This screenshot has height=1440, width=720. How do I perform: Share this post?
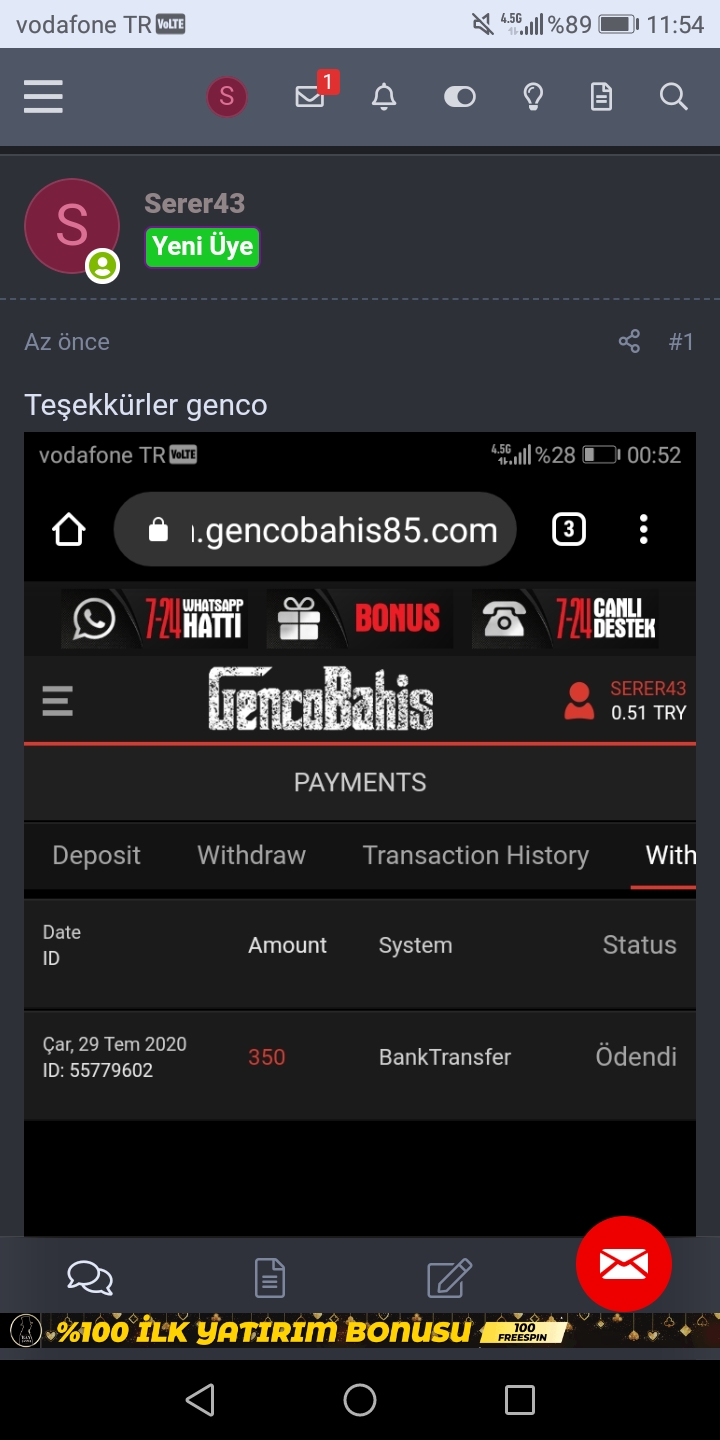629,342
